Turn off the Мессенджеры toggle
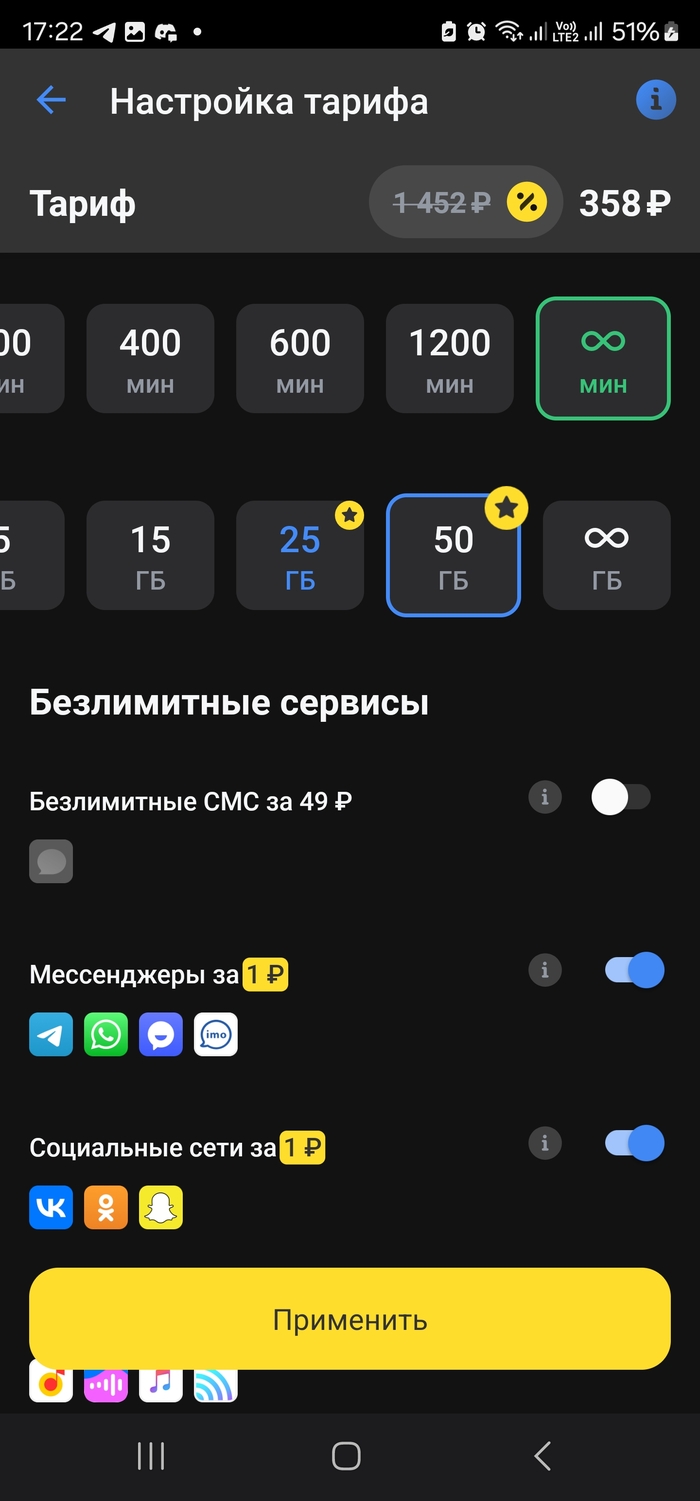The height and width of the screenshot is (1501, 700). coord(634,970)
